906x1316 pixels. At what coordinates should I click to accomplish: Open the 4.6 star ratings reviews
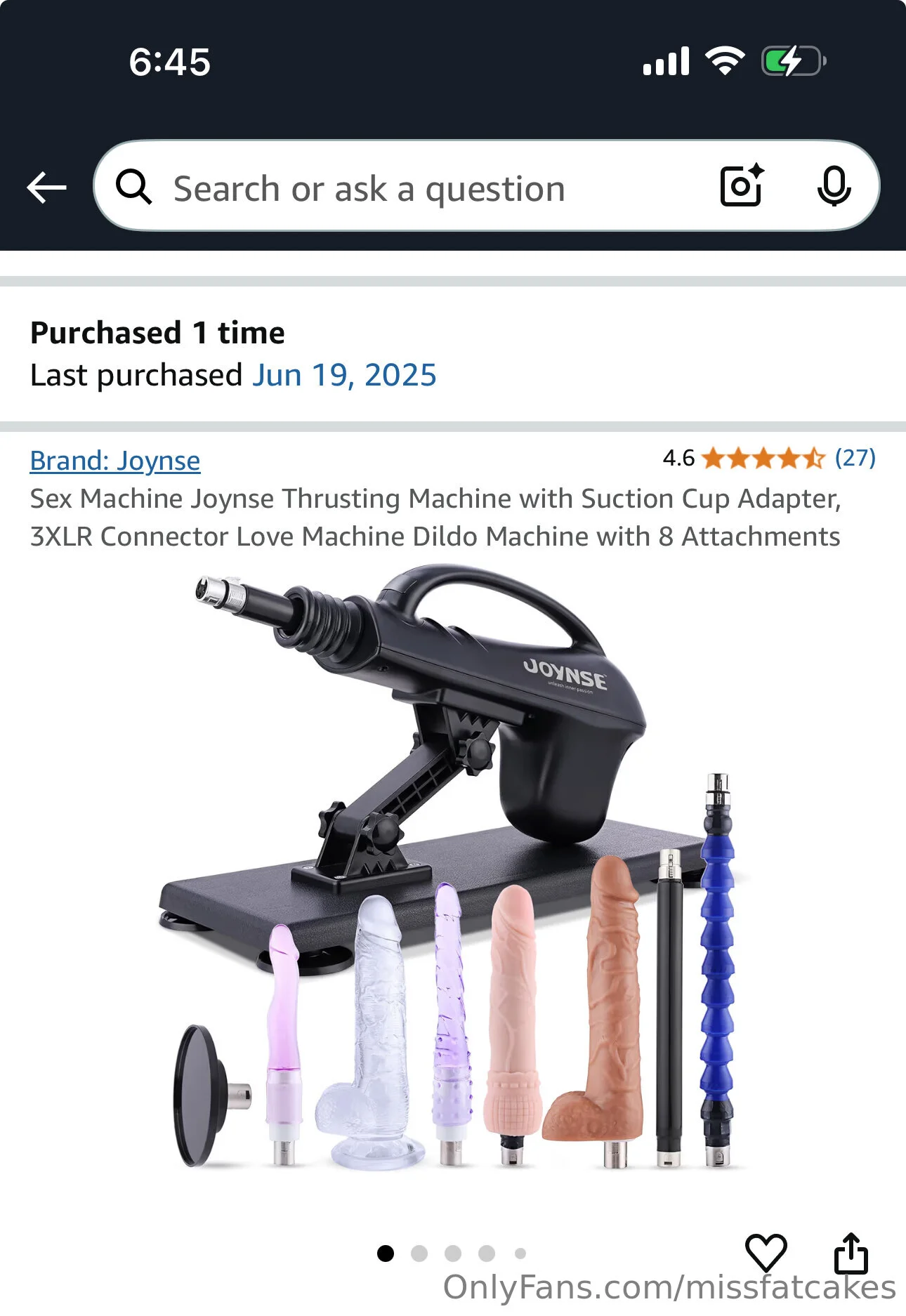coord(768,459)
